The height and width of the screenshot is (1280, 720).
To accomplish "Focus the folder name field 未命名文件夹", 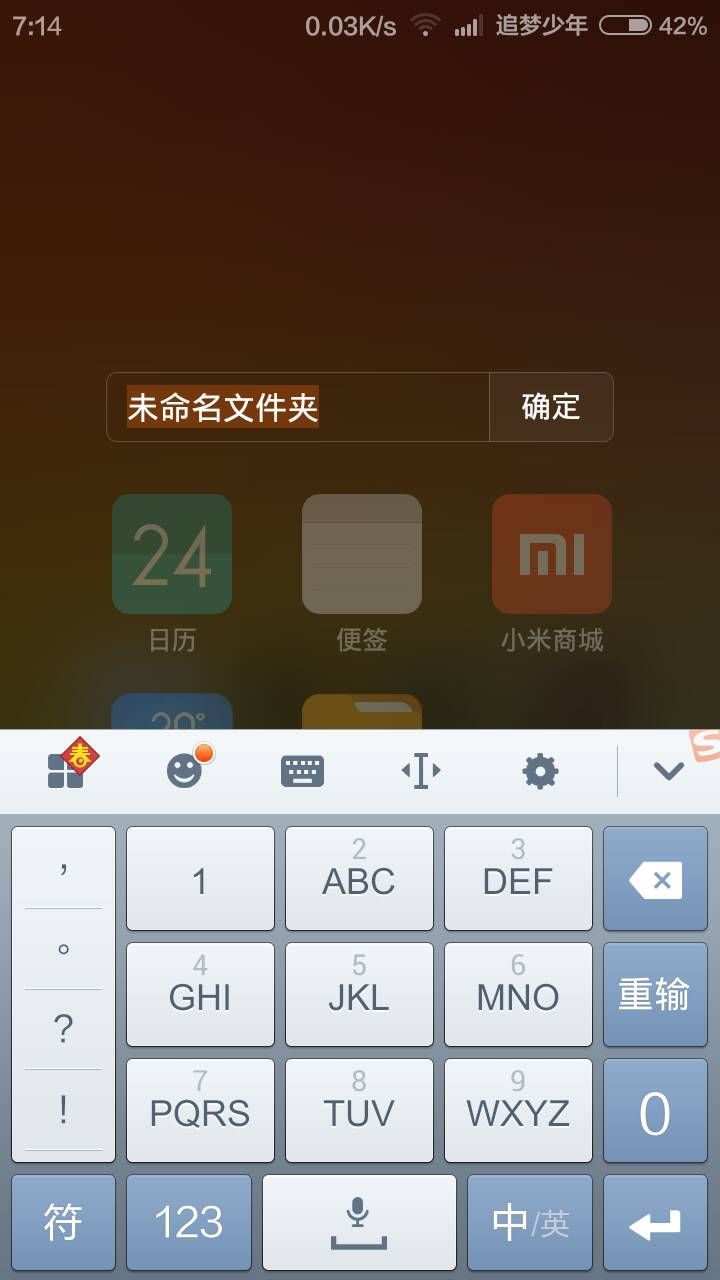I will tap(298, 407).
